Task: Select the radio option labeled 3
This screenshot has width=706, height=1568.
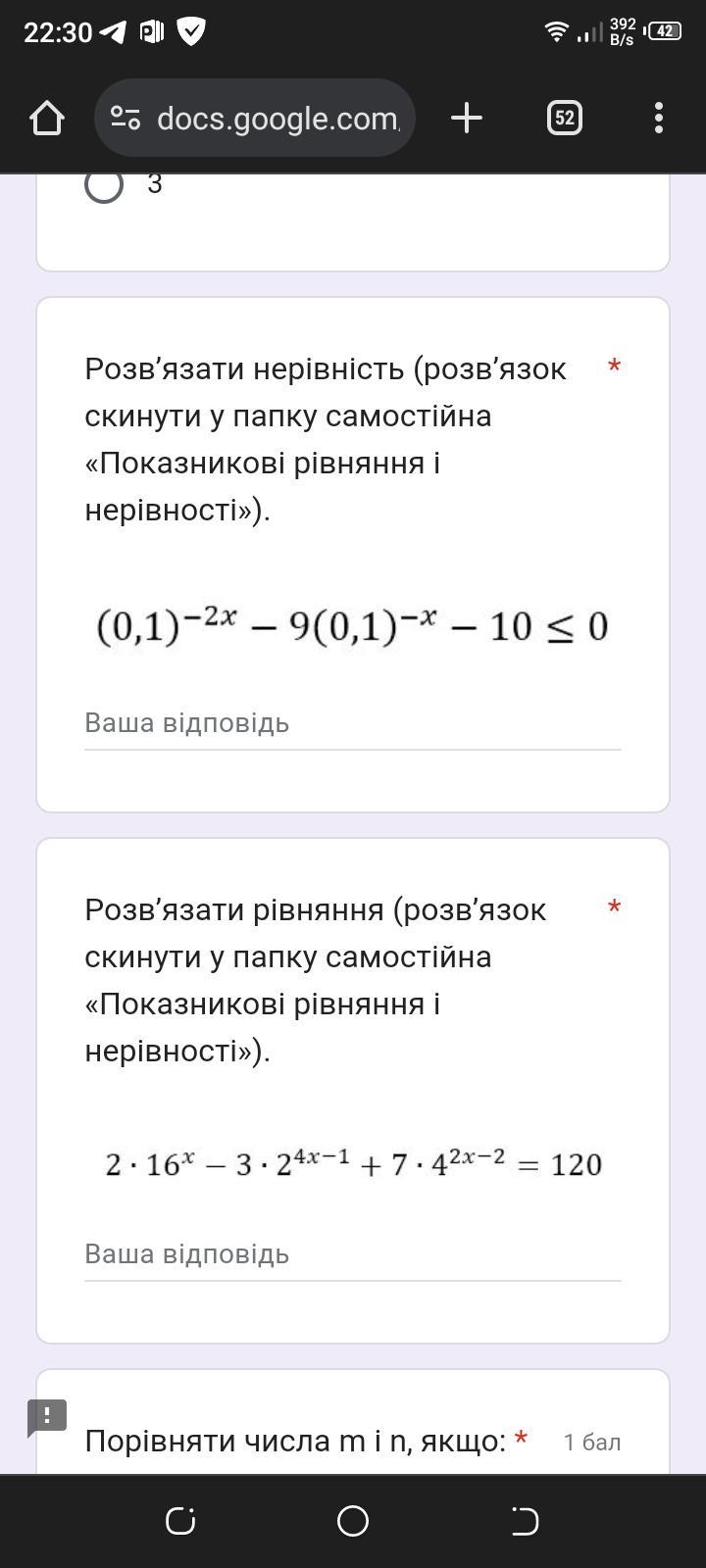Action: [104, 184]
